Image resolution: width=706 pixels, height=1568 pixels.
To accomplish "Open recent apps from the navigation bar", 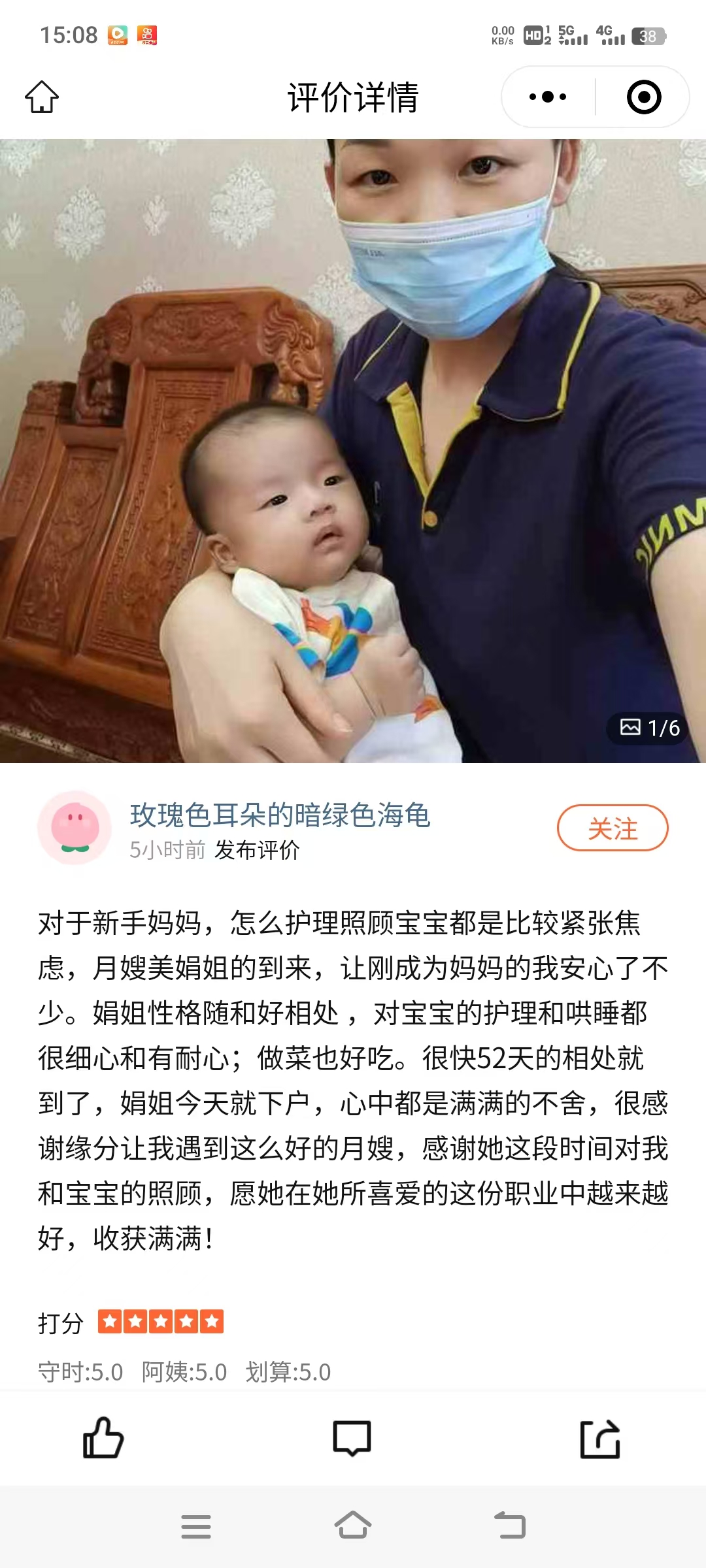I will (x=196, y=1526).
